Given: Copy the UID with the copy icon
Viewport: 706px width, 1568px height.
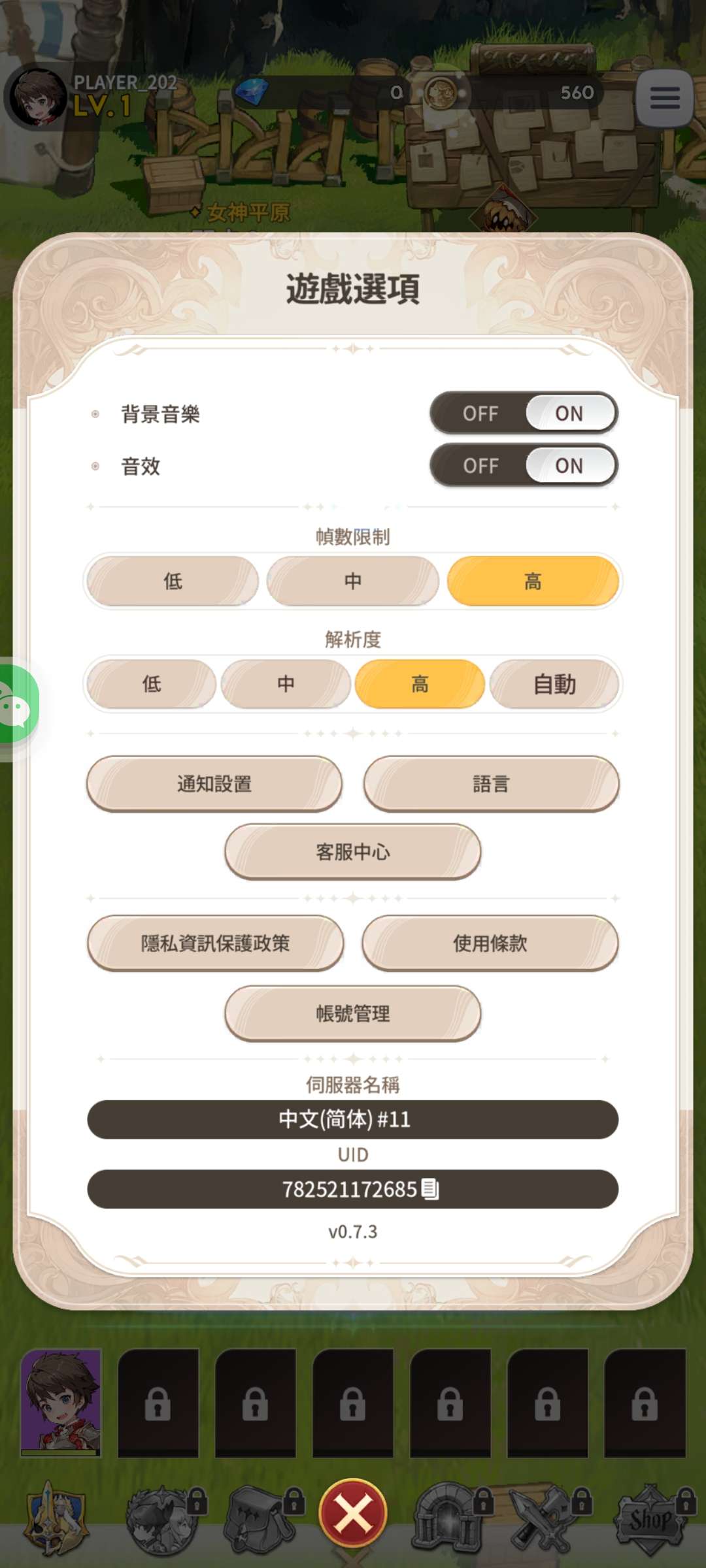Looking at the screenshot, I should coord(430,1189).
